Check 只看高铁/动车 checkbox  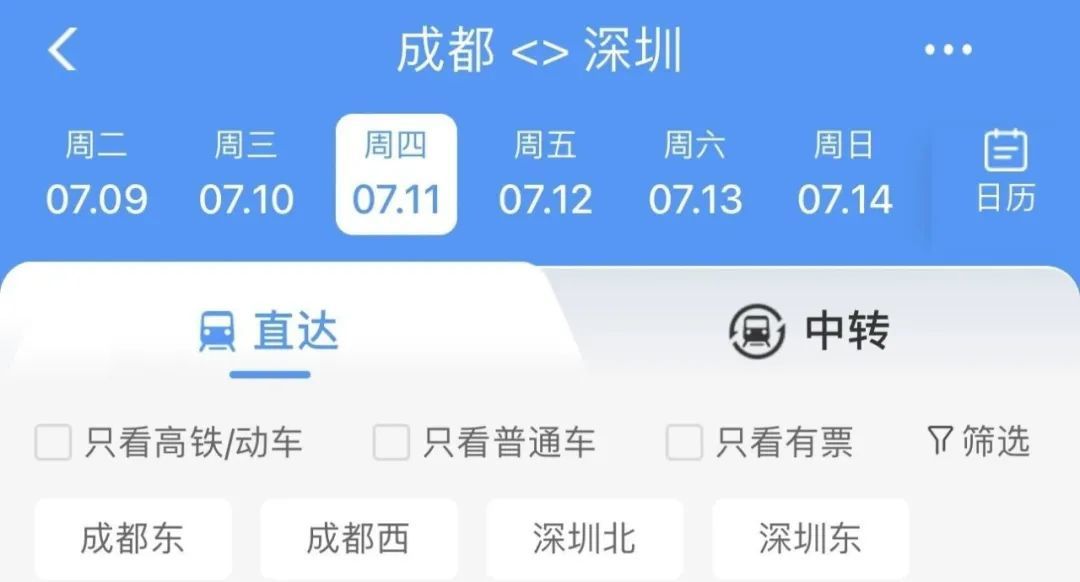(x=53, y=442)
